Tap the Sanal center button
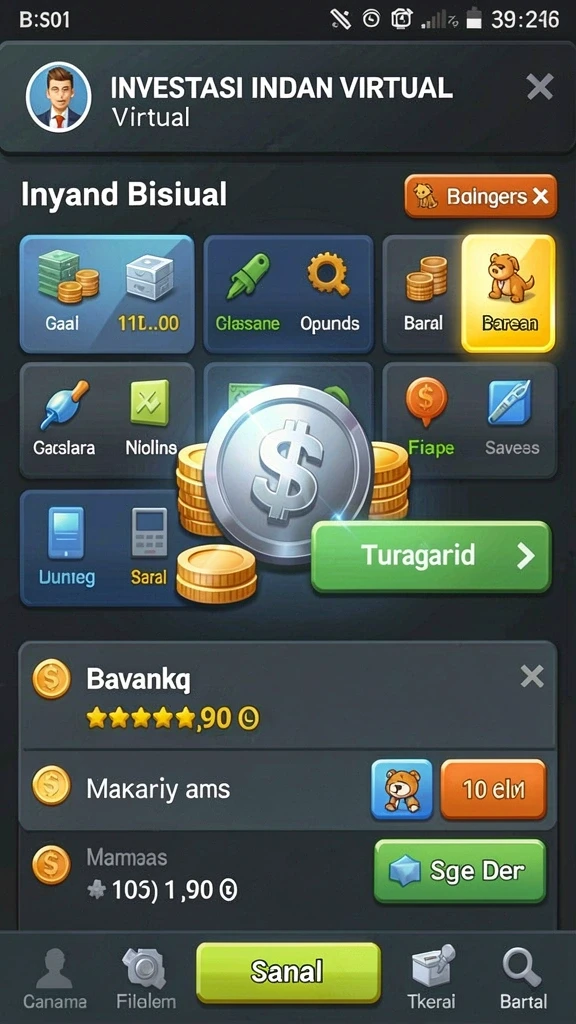Viewport: 576px width, 1024px height. [x=288, y=972]
